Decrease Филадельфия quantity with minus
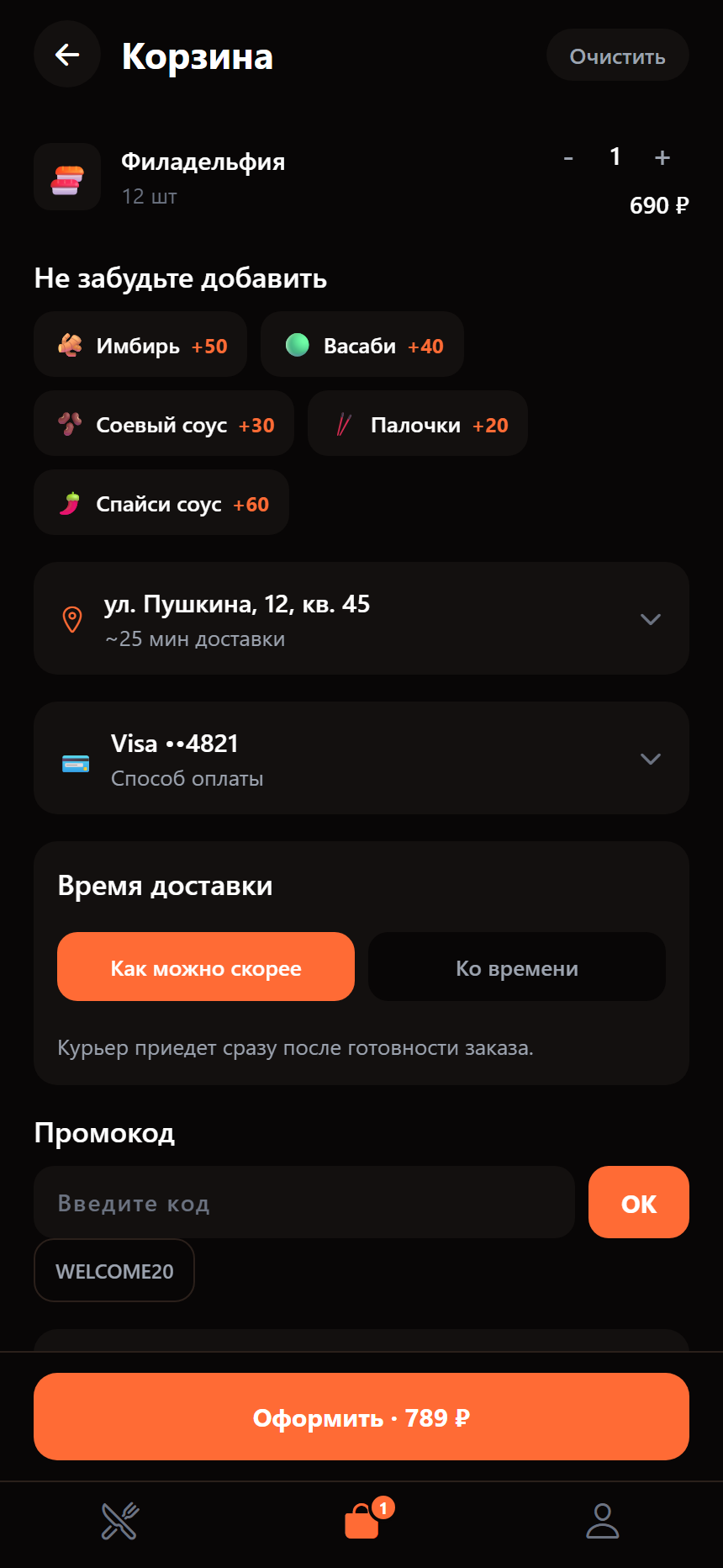723x1568 pixels. coord(567,156)
